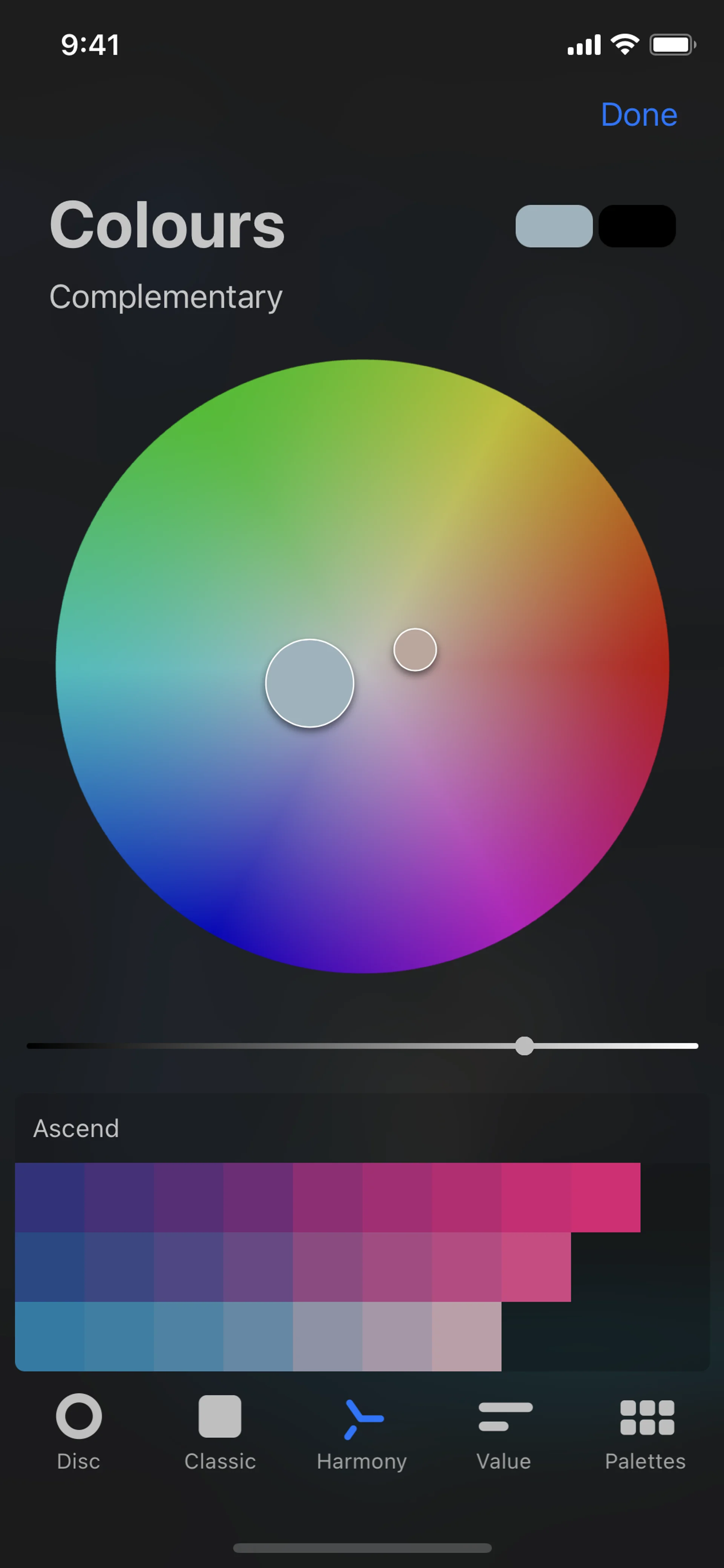The width and height of the screenshot is (724, 1568).
Task: Pick the dark indigo swatch starting the top Ascend row
Action: [49, 1197]
